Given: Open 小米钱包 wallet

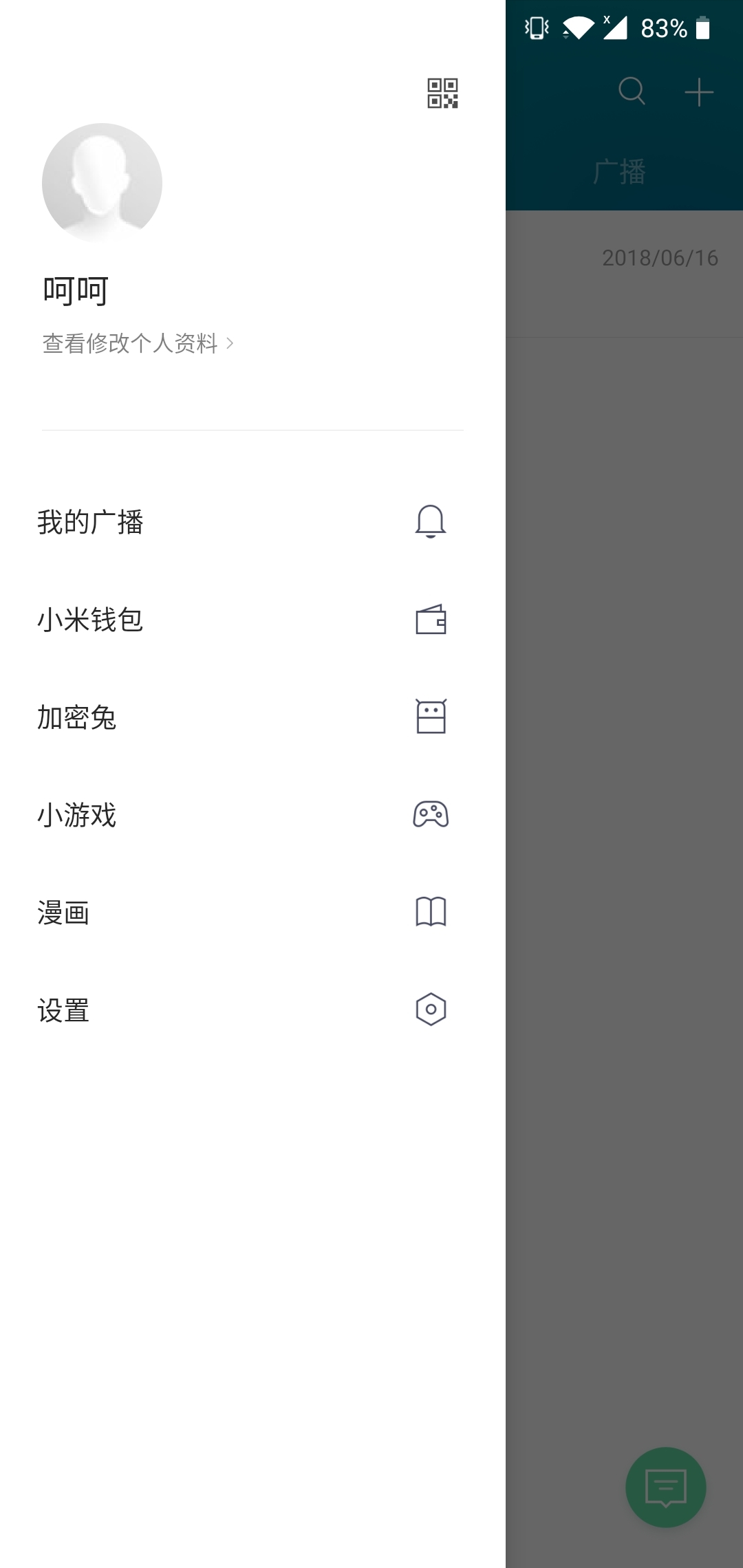Looking at the screenshot, I should tap(241, 620).
